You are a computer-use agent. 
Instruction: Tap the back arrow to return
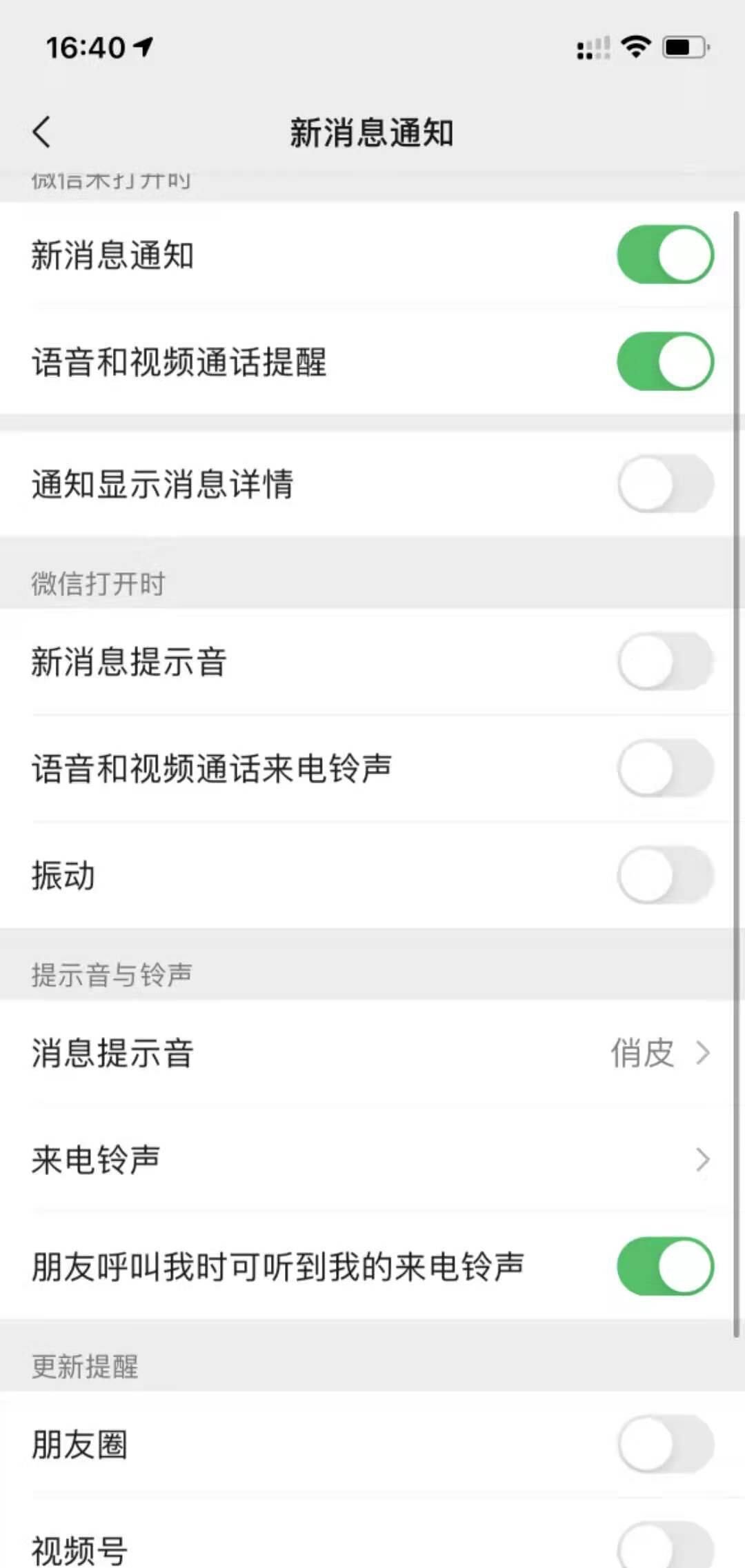click(41, 132)
